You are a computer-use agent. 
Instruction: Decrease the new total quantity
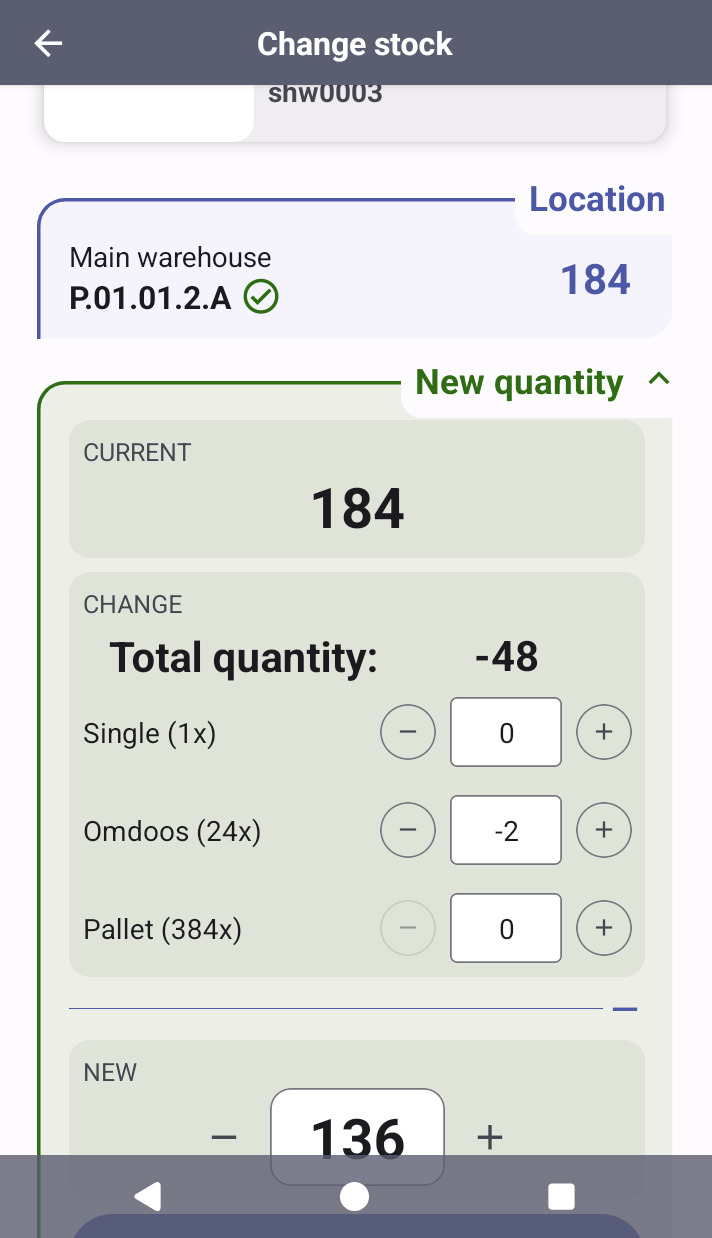point(224,1137)
